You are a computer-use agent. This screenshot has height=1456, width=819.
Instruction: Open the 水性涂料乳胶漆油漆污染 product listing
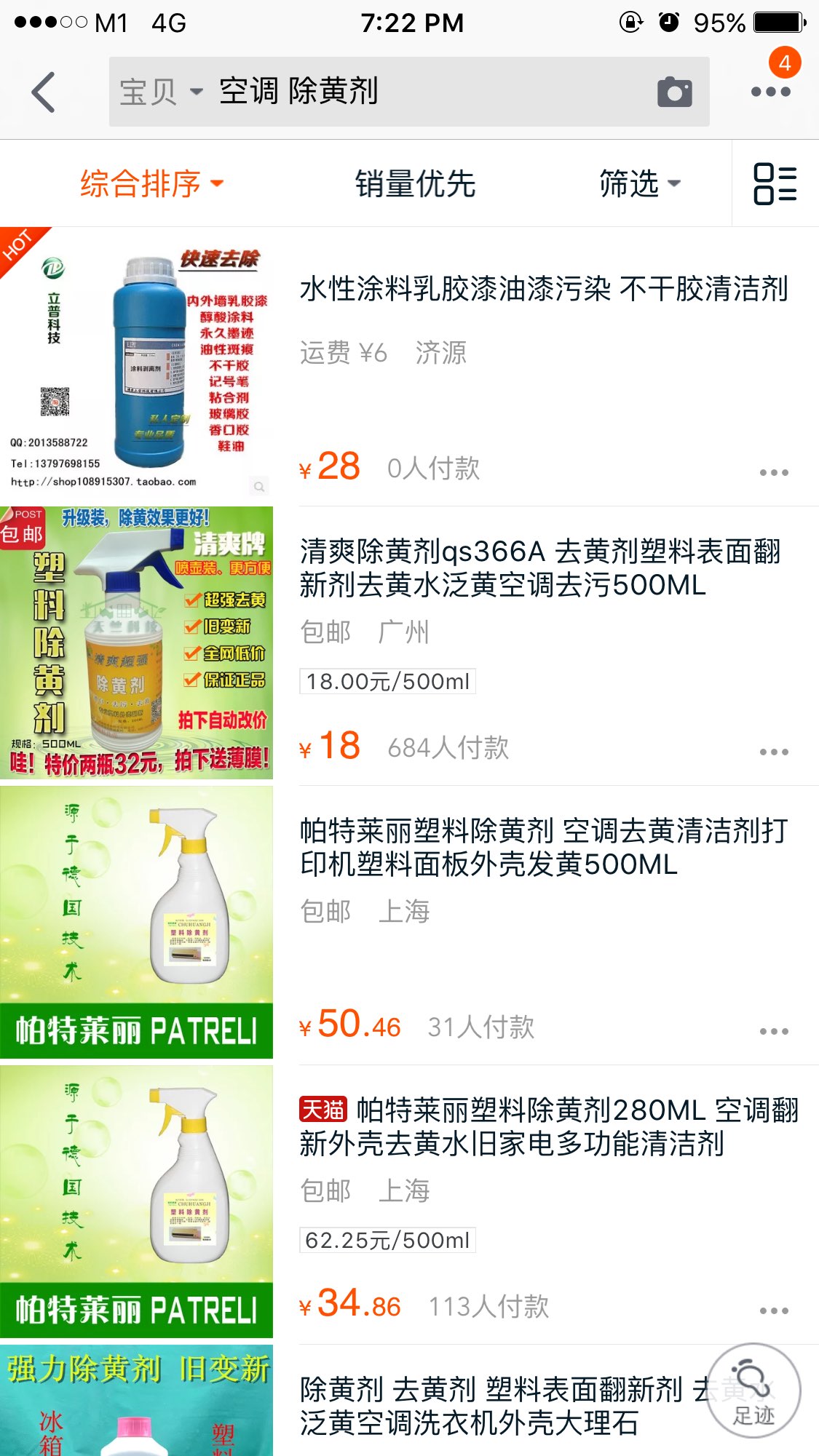(543, 290)
